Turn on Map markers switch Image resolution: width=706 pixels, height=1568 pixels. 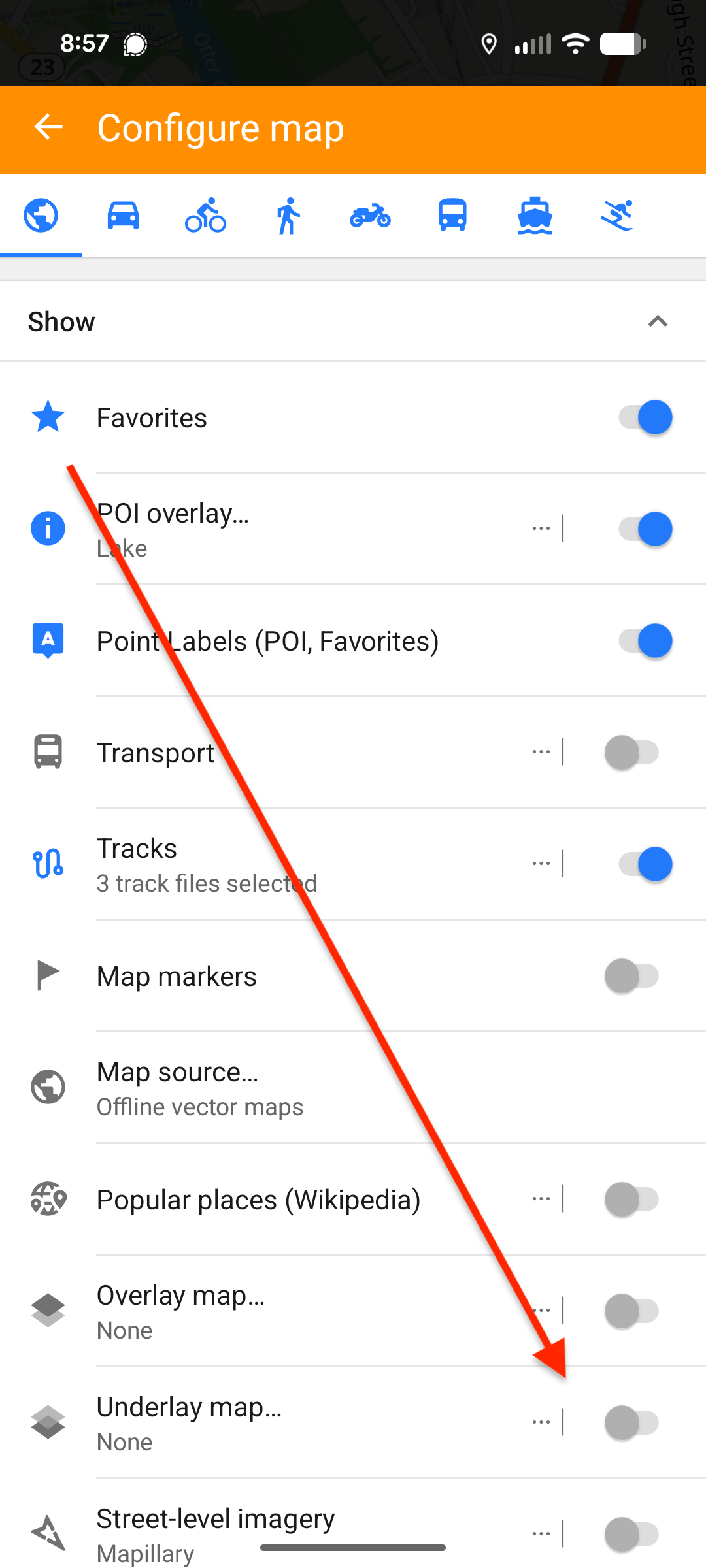click(x=631, y=976)
